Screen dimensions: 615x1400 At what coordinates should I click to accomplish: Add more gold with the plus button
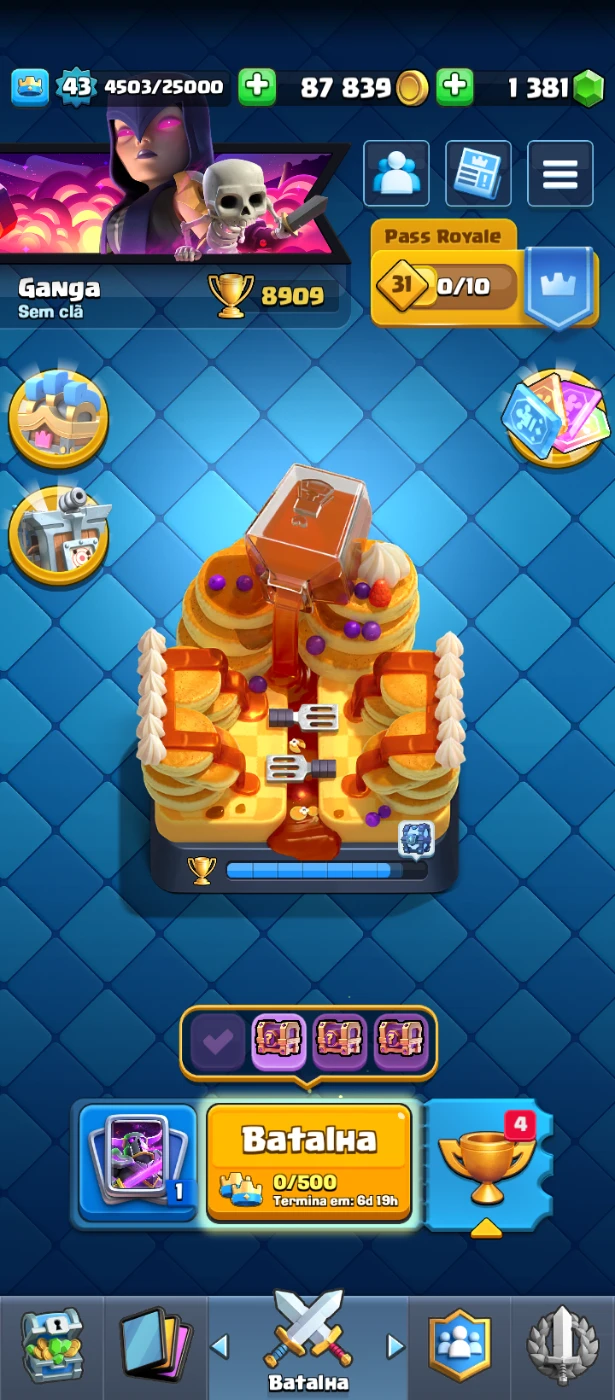pyautogui.click(x=455, y=87)
